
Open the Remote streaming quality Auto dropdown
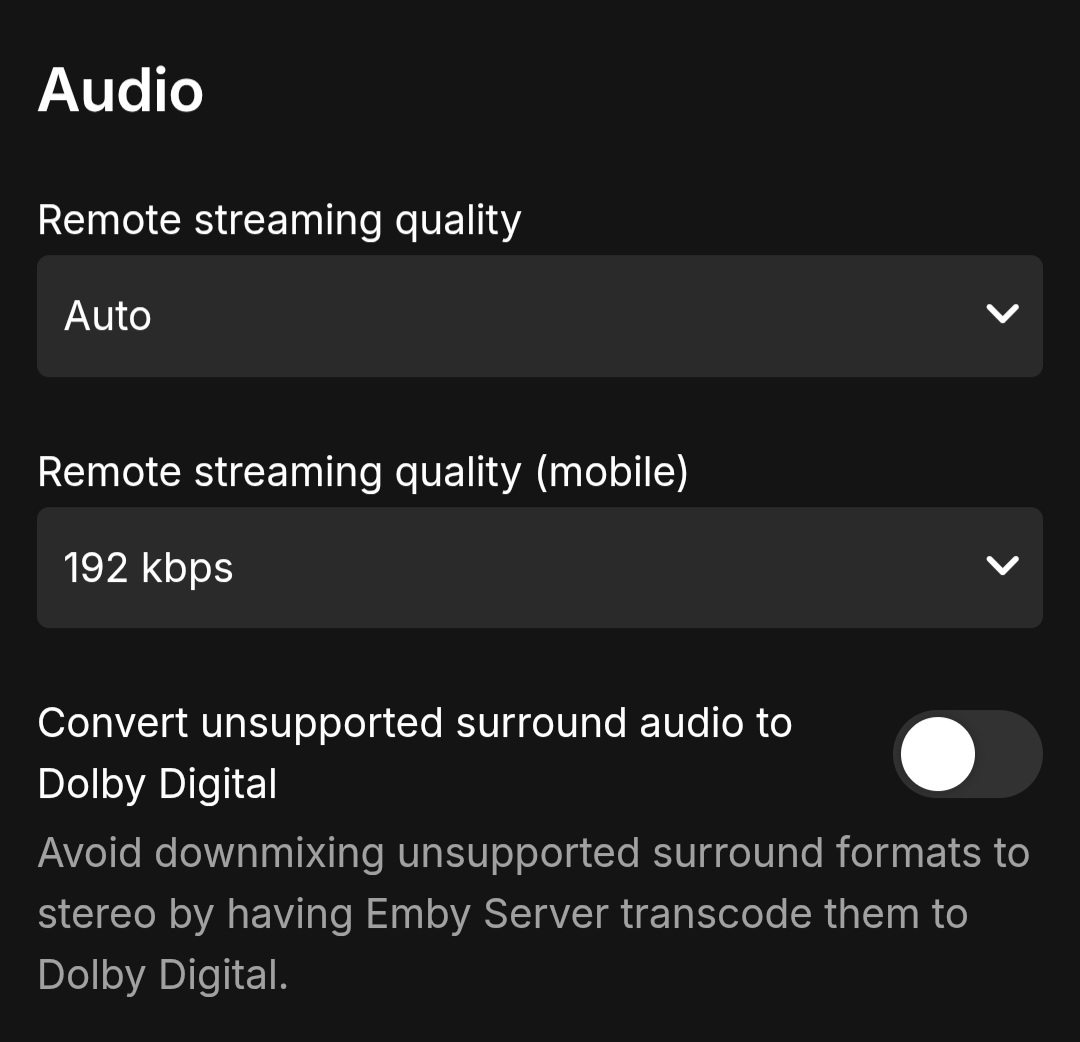[x=540, y=315]
